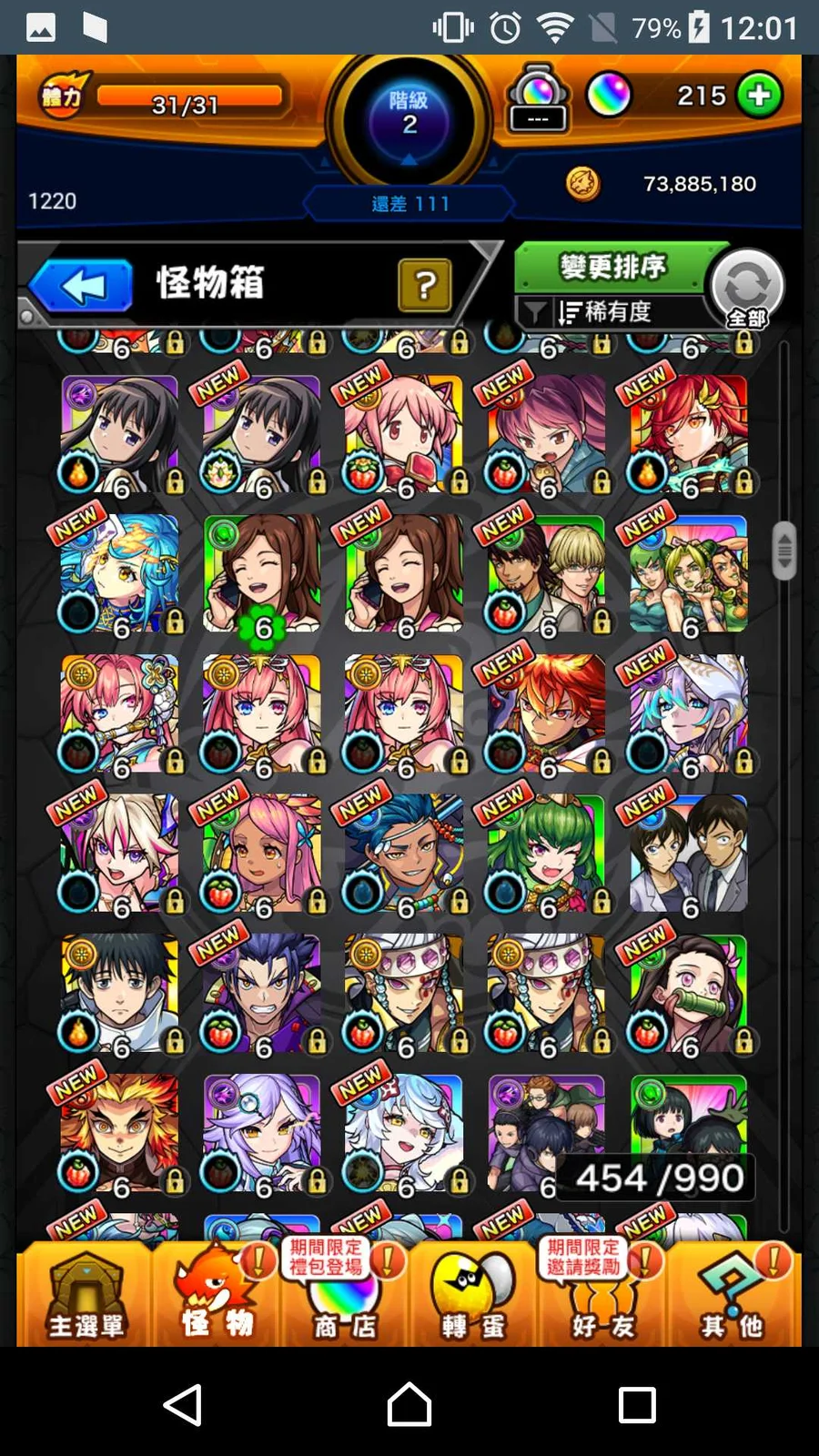
Task: Open the 商店 shop tab
Action: pyautogui.click(x=344, y=1297)
